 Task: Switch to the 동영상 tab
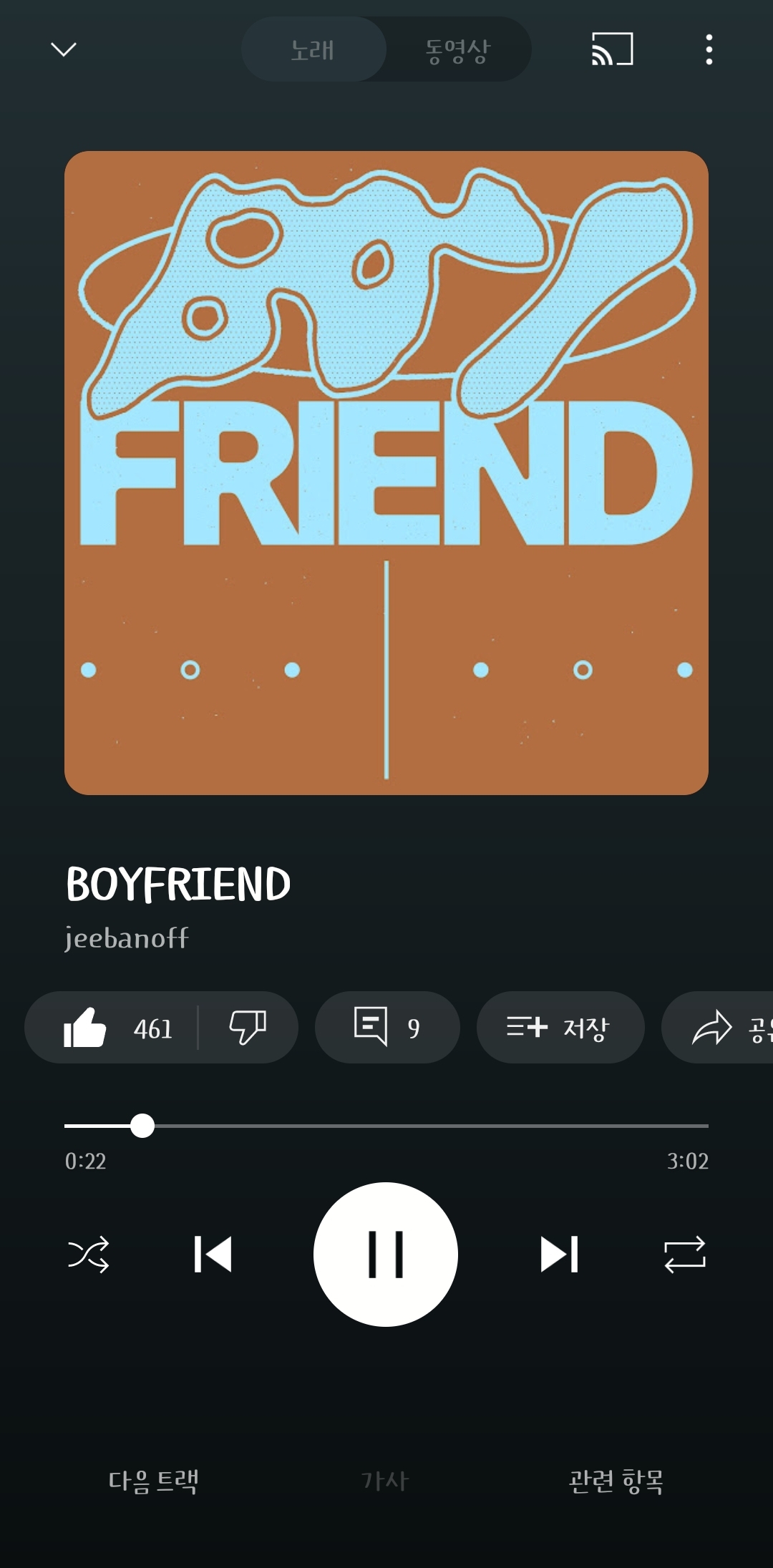pos(457,49)
